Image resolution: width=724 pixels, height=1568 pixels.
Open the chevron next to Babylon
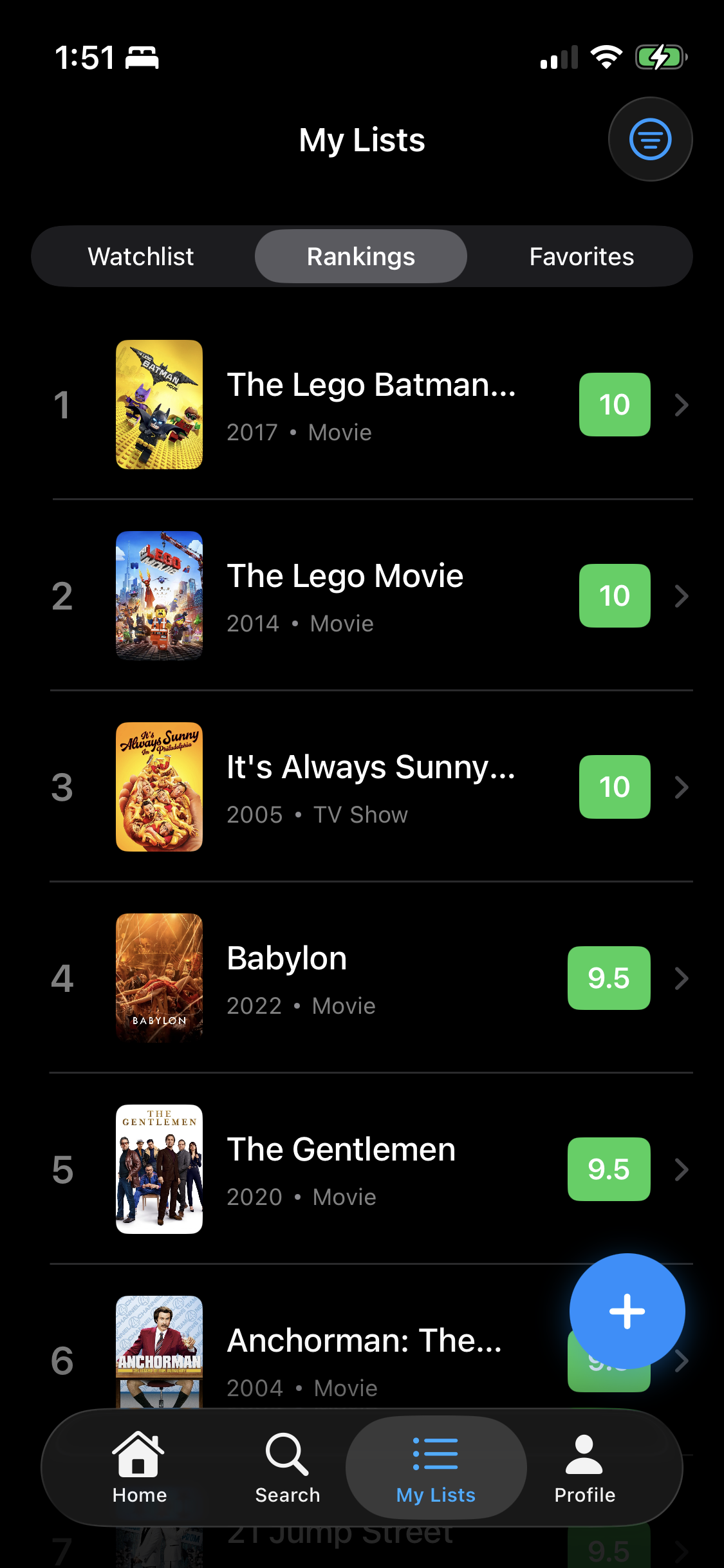tap(682, 978)
